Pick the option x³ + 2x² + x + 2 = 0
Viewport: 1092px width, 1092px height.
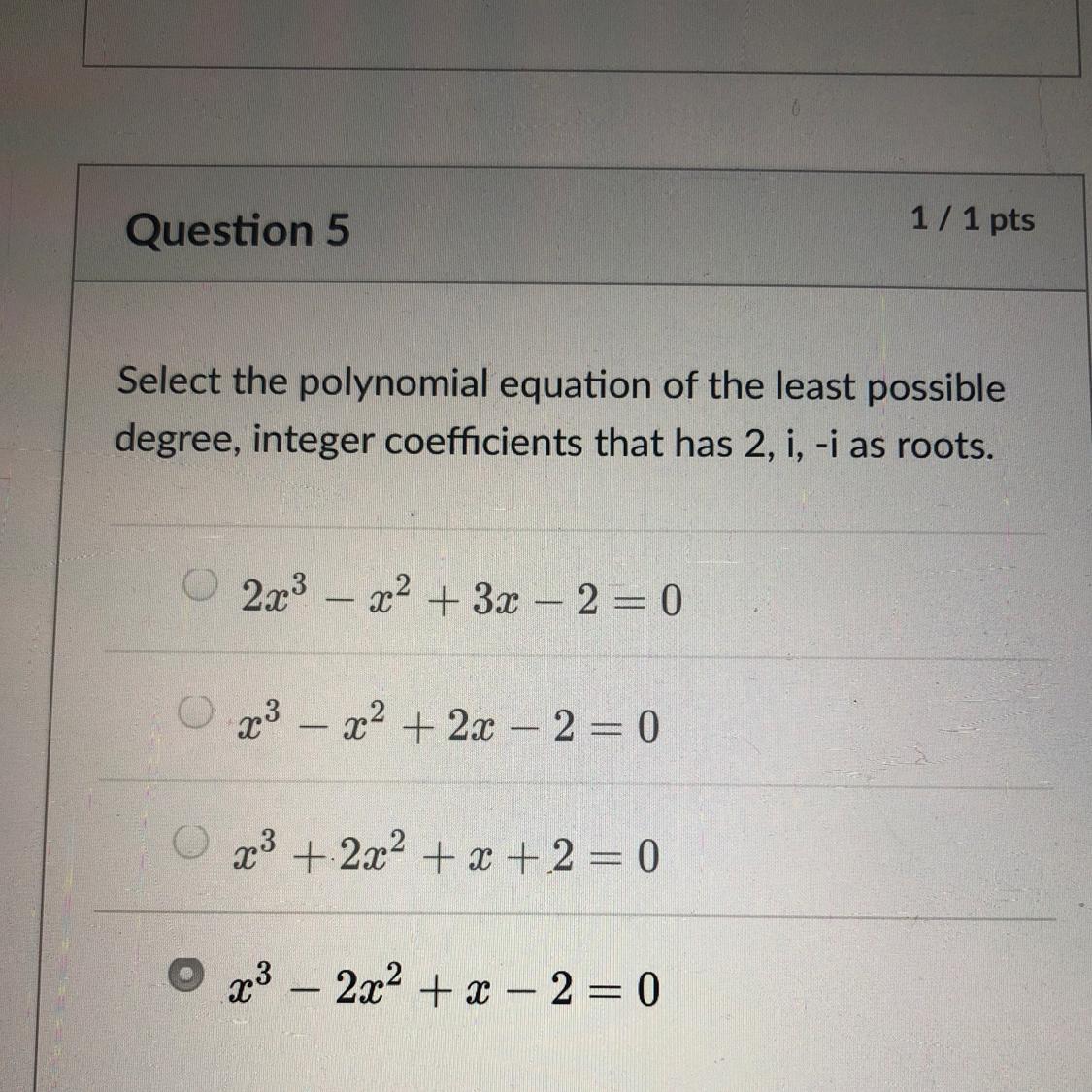(x=192, y=842)
